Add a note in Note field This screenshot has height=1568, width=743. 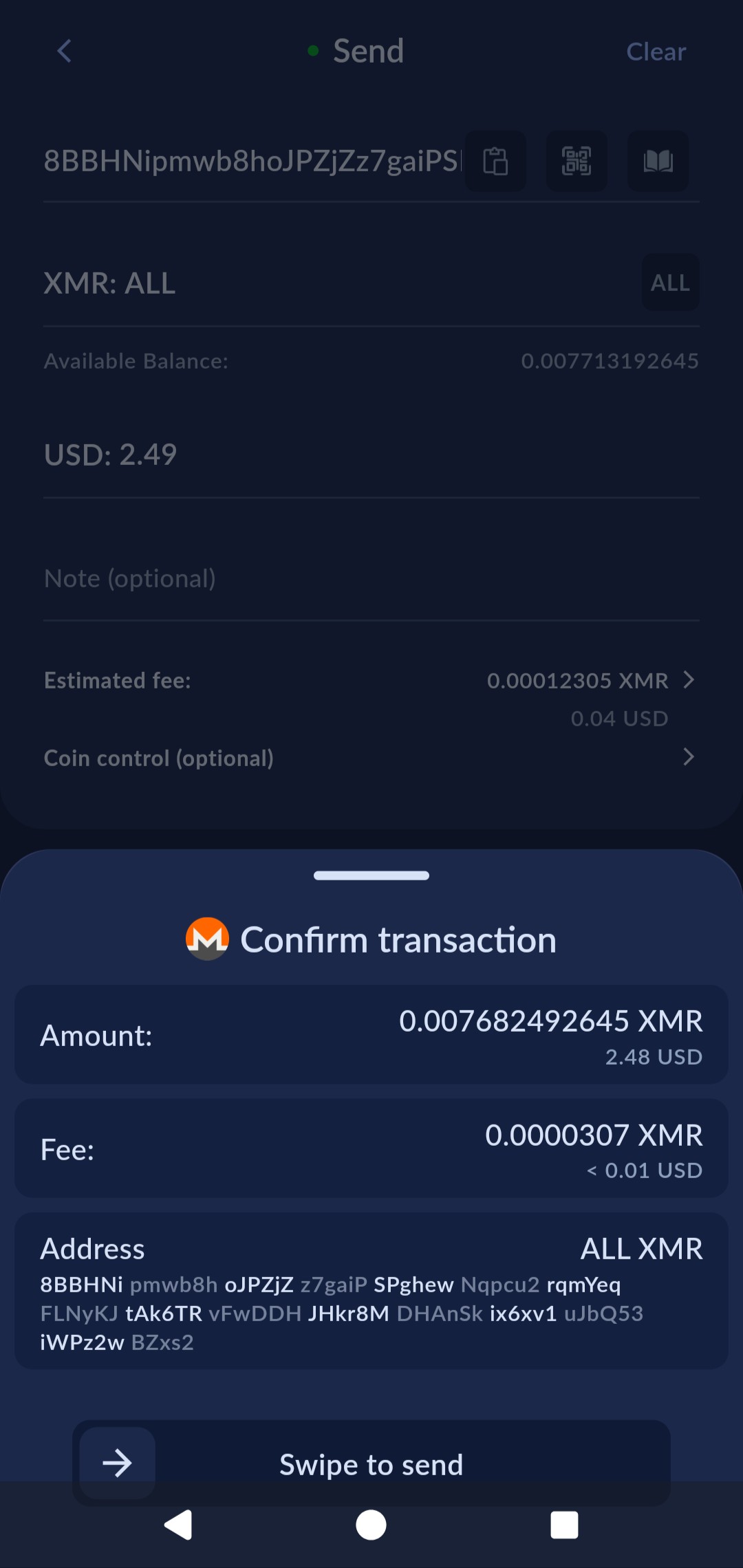(371, 578)
